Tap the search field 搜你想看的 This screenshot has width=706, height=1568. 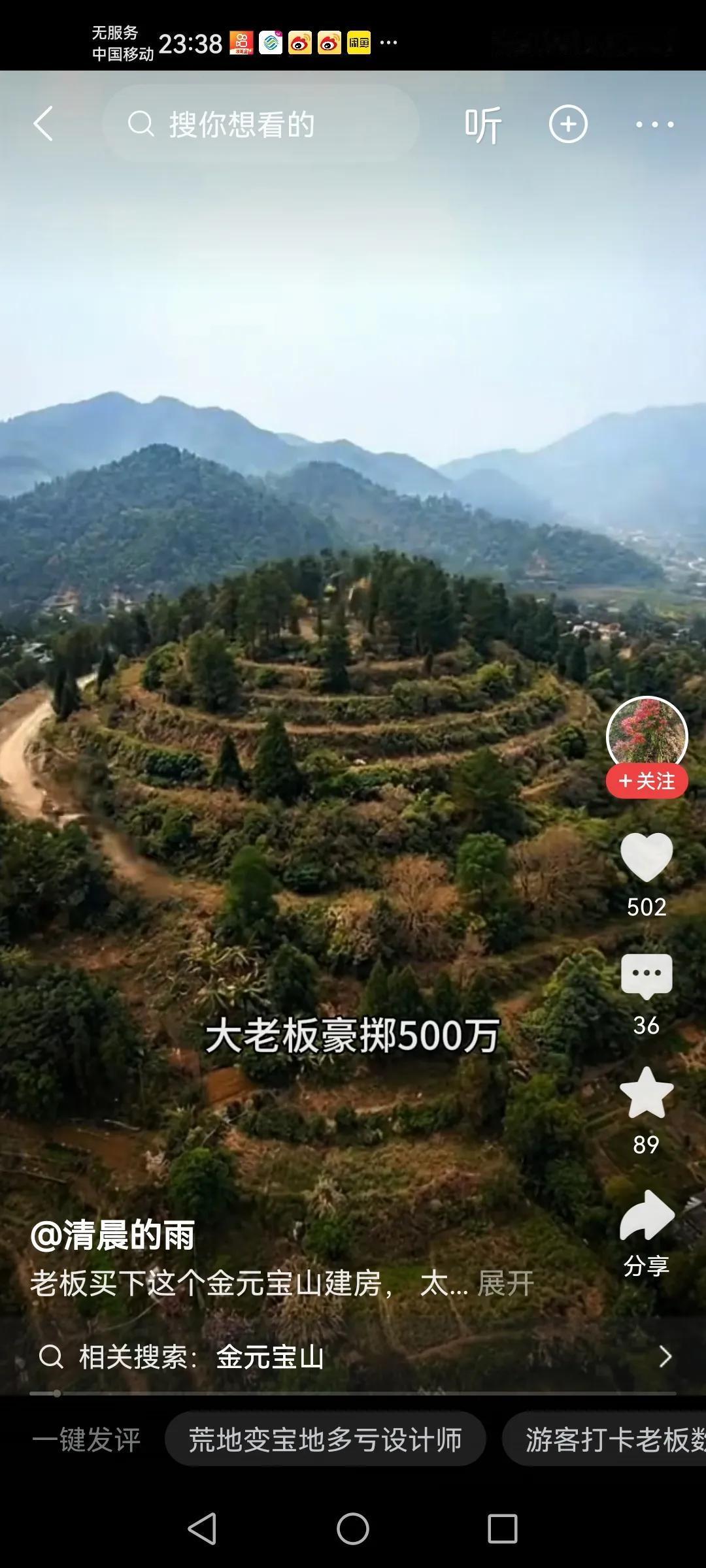coord(261,123)
